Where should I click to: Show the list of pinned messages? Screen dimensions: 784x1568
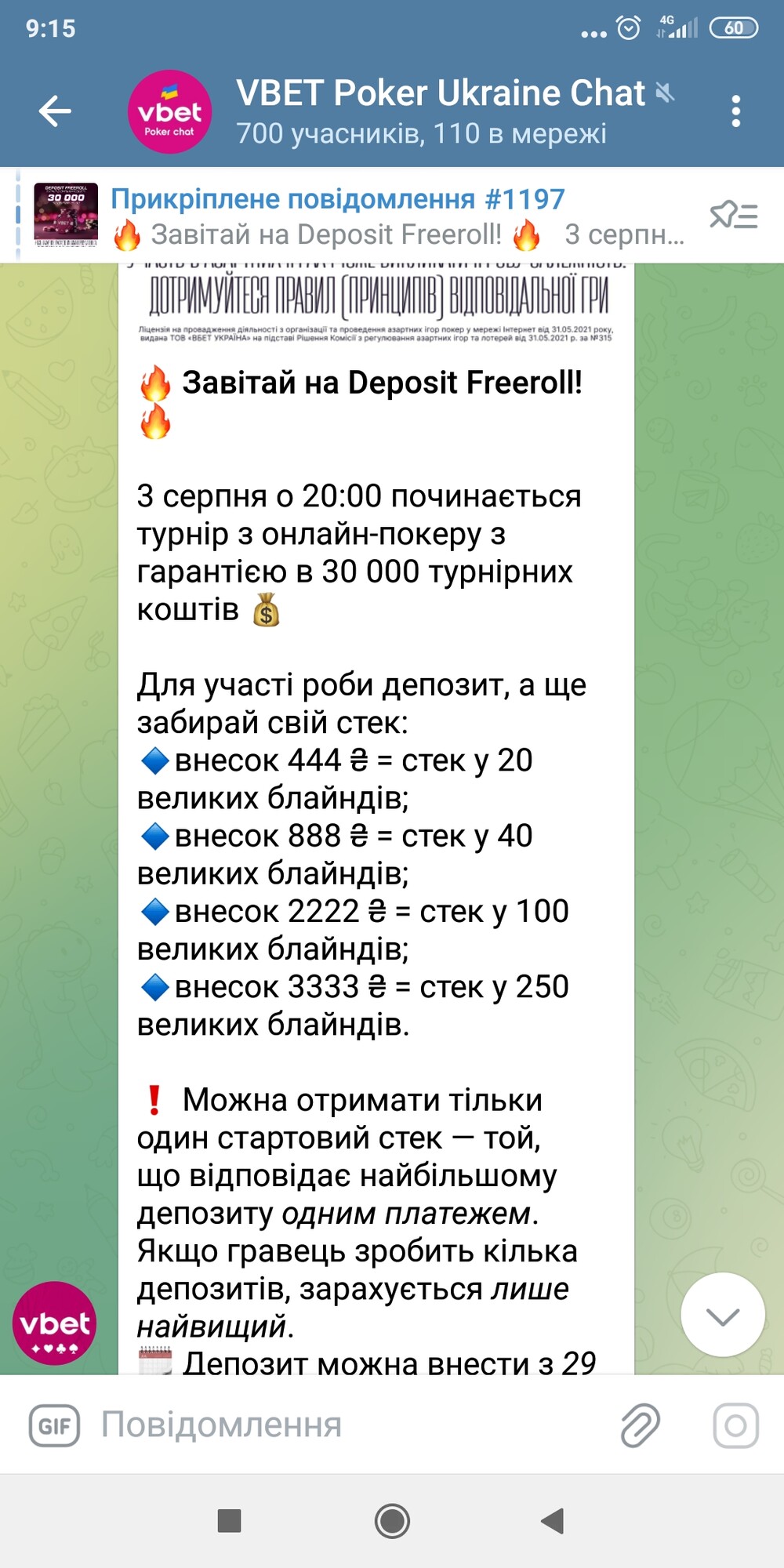(733, 215)
